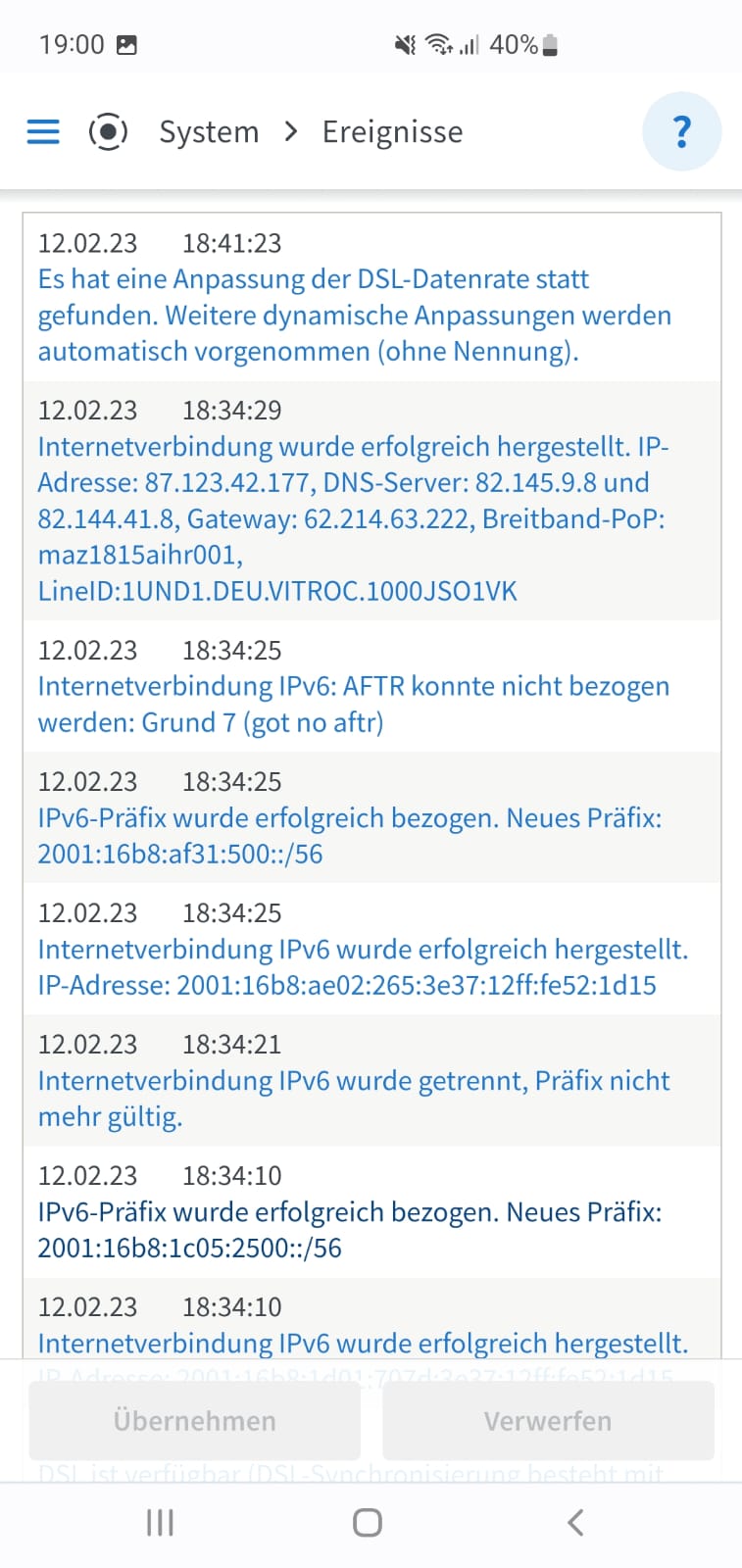
Task: Open the AFTR konnte nicht bezogen event
Action: click(x=353, y=705)
